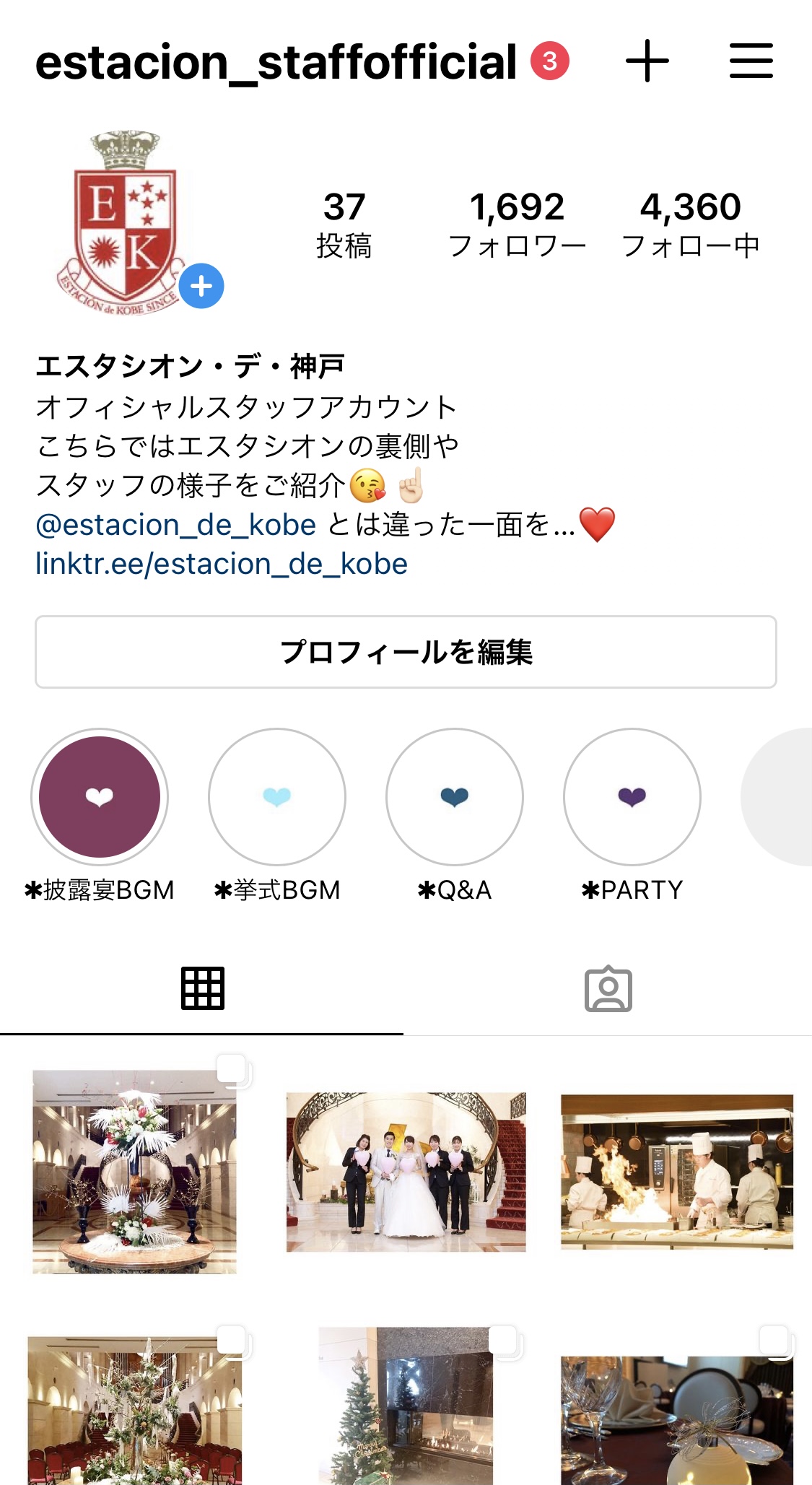Image resolution: width=812 pixels, height=1485 pixels.
Task: Open the wine glass table setting post
Action: [677, 1420]
